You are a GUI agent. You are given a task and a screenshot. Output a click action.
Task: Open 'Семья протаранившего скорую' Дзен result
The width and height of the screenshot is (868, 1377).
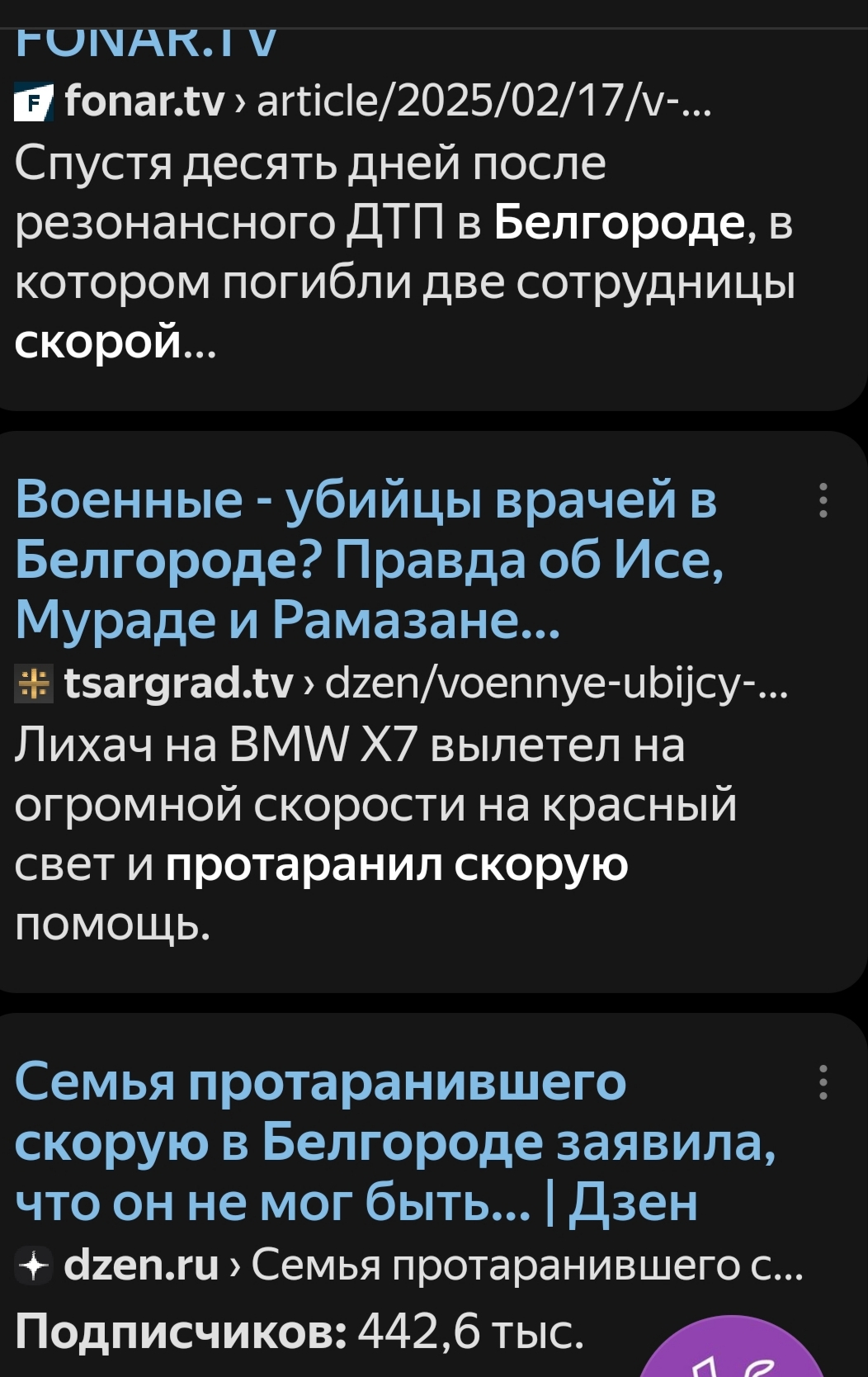click(x=395, y=1141)
